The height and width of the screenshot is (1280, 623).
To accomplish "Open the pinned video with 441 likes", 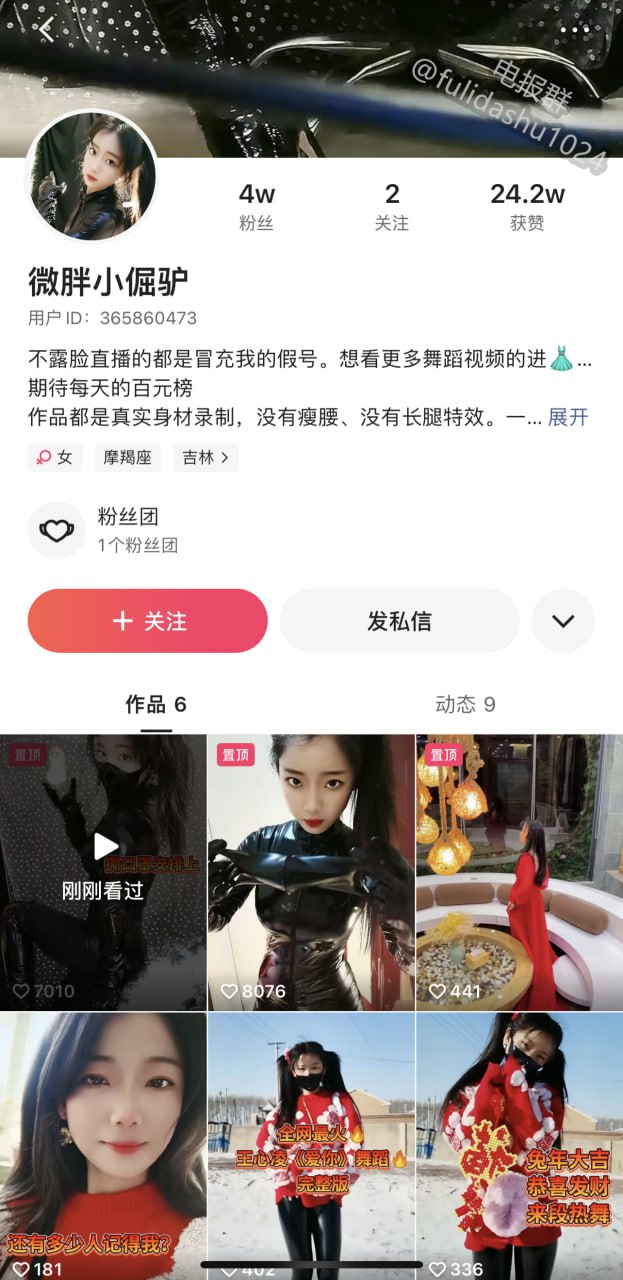I will pyautogui.click(x=519, y=872).
